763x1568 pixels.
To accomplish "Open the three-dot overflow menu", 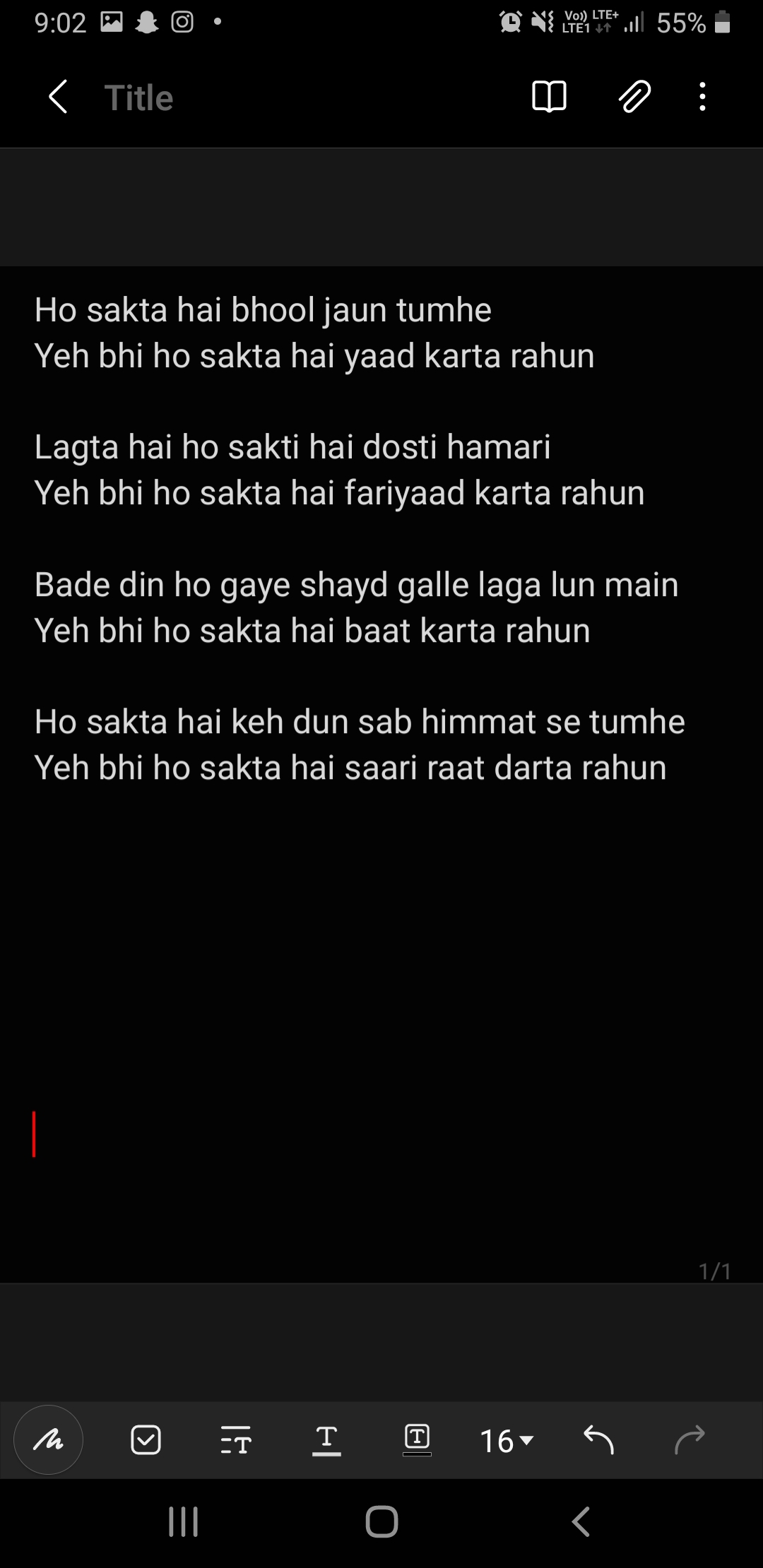I will [702, 97].
